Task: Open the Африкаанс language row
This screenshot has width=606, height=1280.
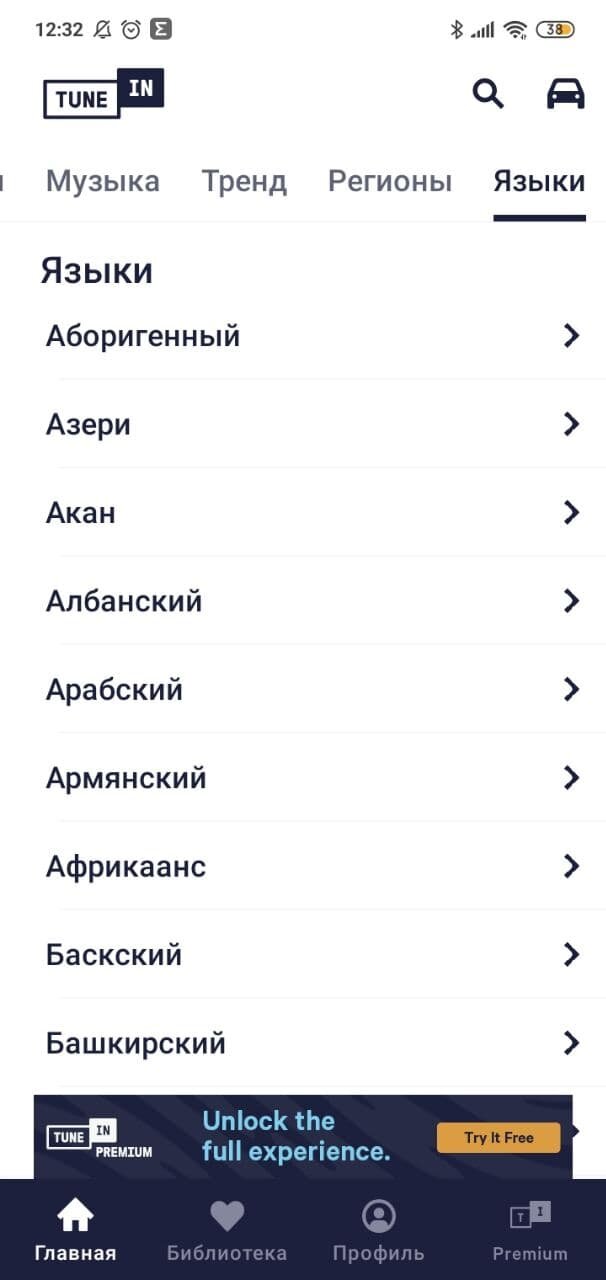Action: 303,866
